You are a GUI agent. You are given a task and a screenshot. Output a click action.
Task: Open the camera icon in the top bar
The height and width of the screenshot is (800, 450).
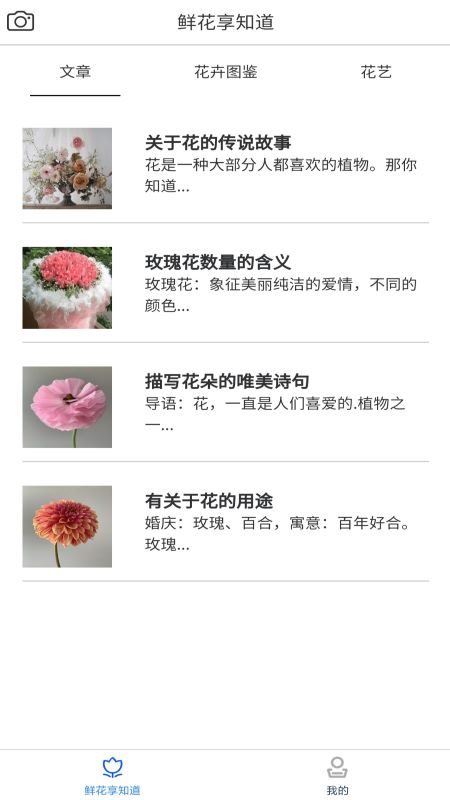pyautogui.click(x=20, y=21)
